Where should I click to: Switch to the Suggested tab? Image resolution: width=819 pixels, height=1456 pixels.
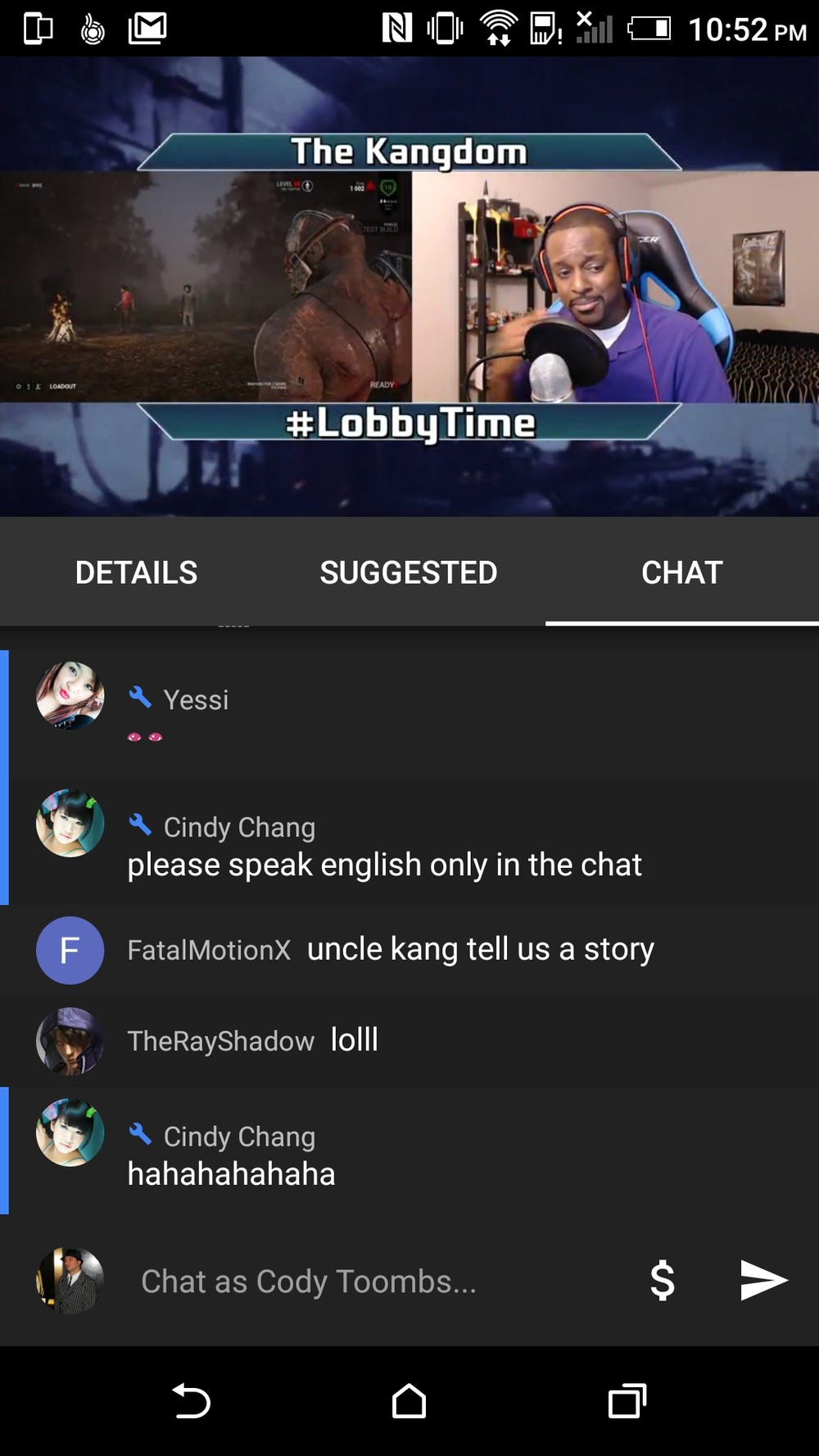pos(409,572)
